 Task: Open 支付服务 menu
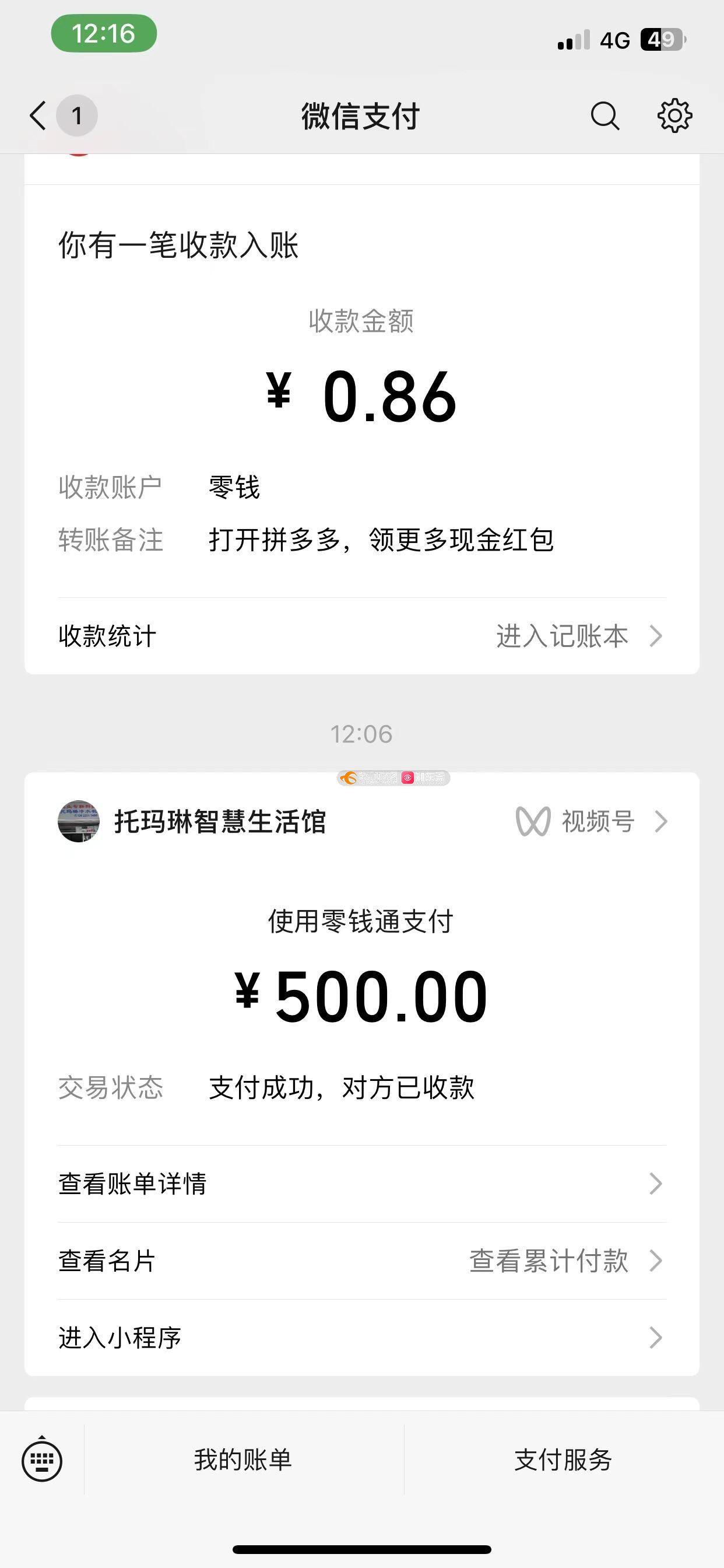tap(563, 1459)
